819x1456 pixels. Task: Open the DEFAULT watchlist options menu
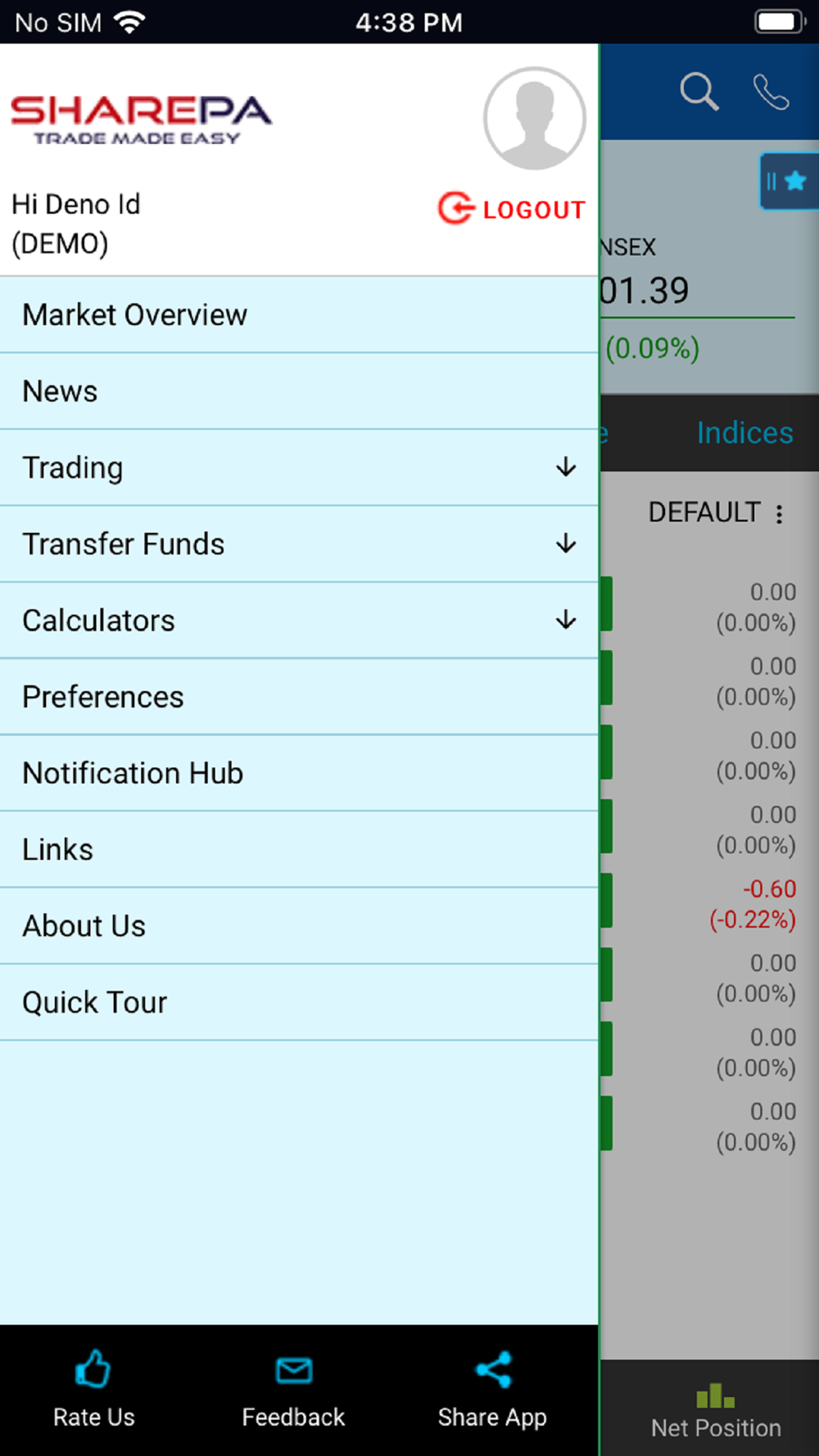tap(779, 513)
